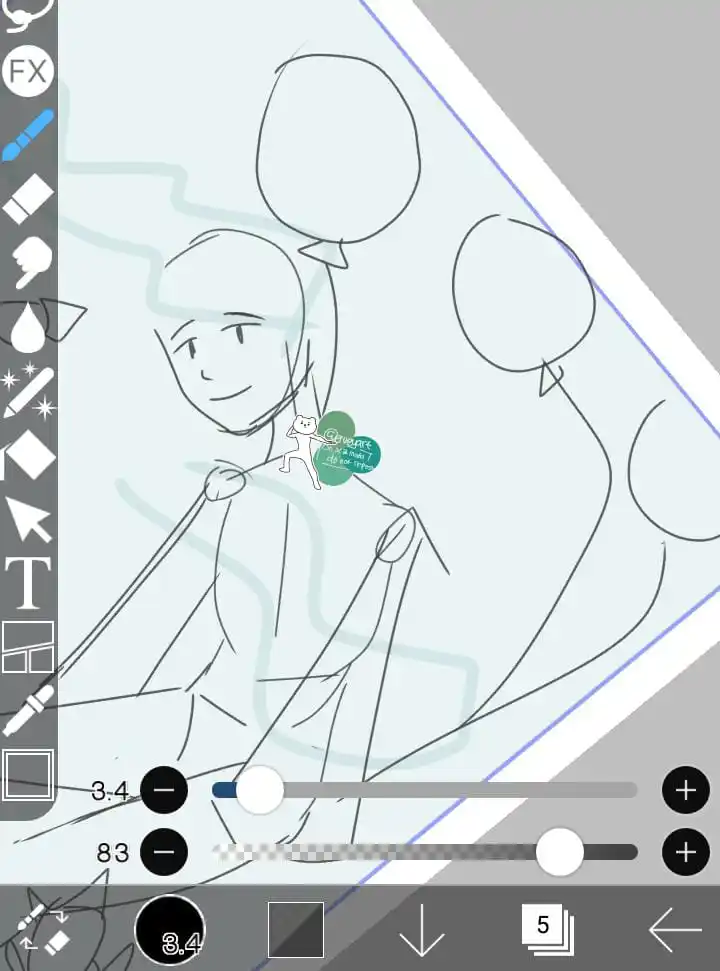Select the special sparkle pen tool
The width and height of the screenshot is (720, 971).
pyautogui.click(x=28, y=391)
